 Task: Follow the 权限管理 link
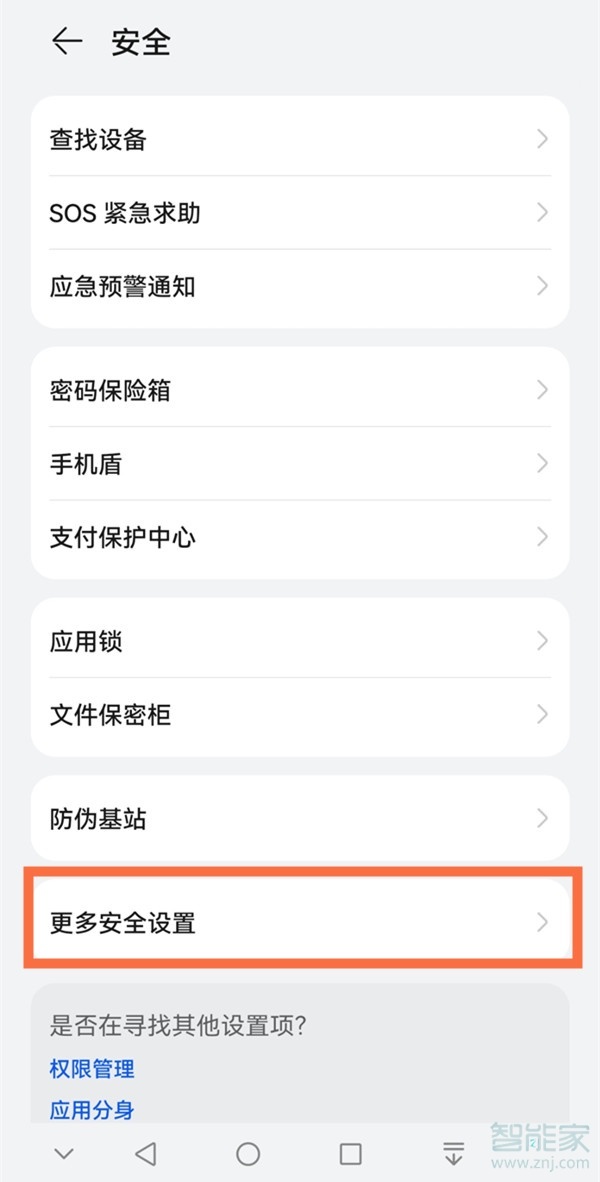click(x=92, y=1069)
